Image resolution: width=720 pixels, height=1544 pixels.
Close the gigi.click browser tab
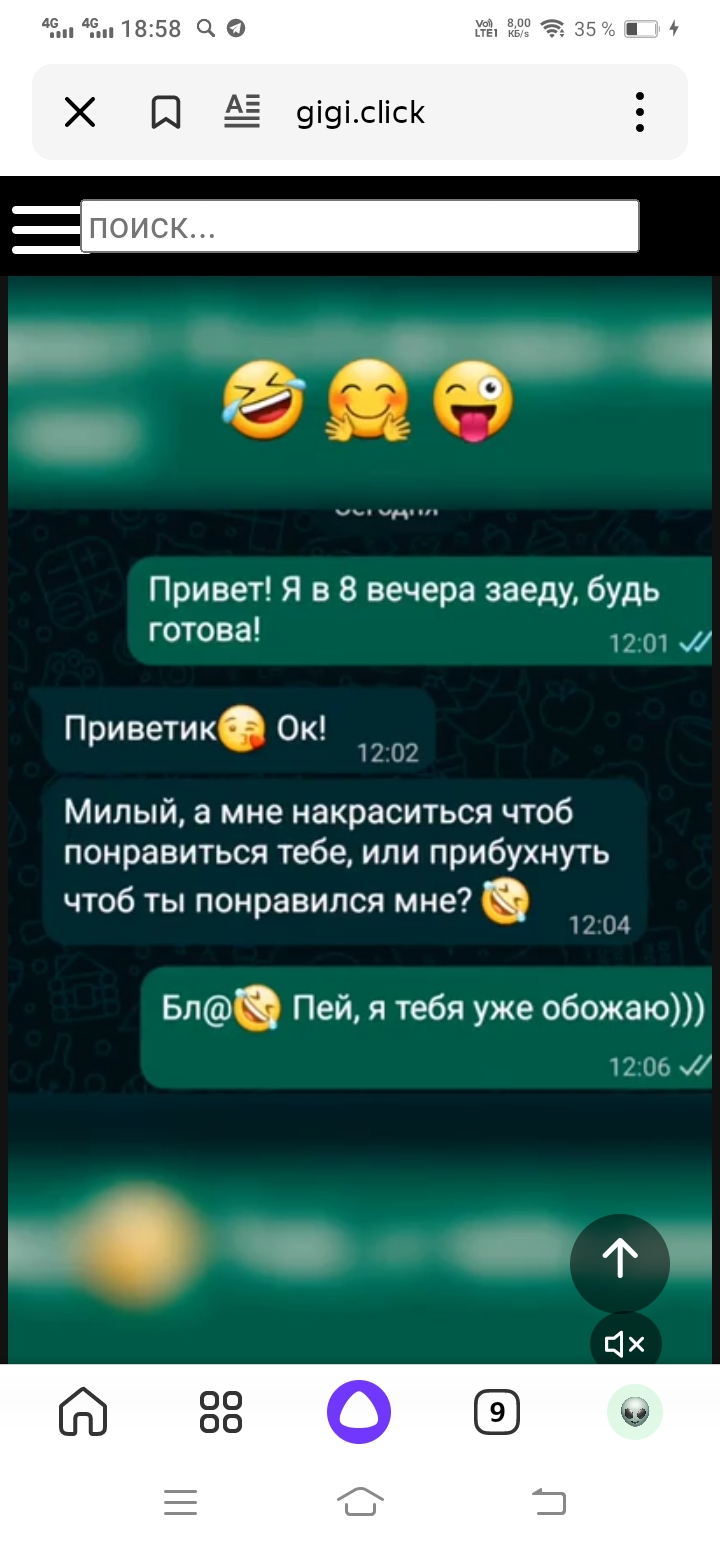coord(80,113)
